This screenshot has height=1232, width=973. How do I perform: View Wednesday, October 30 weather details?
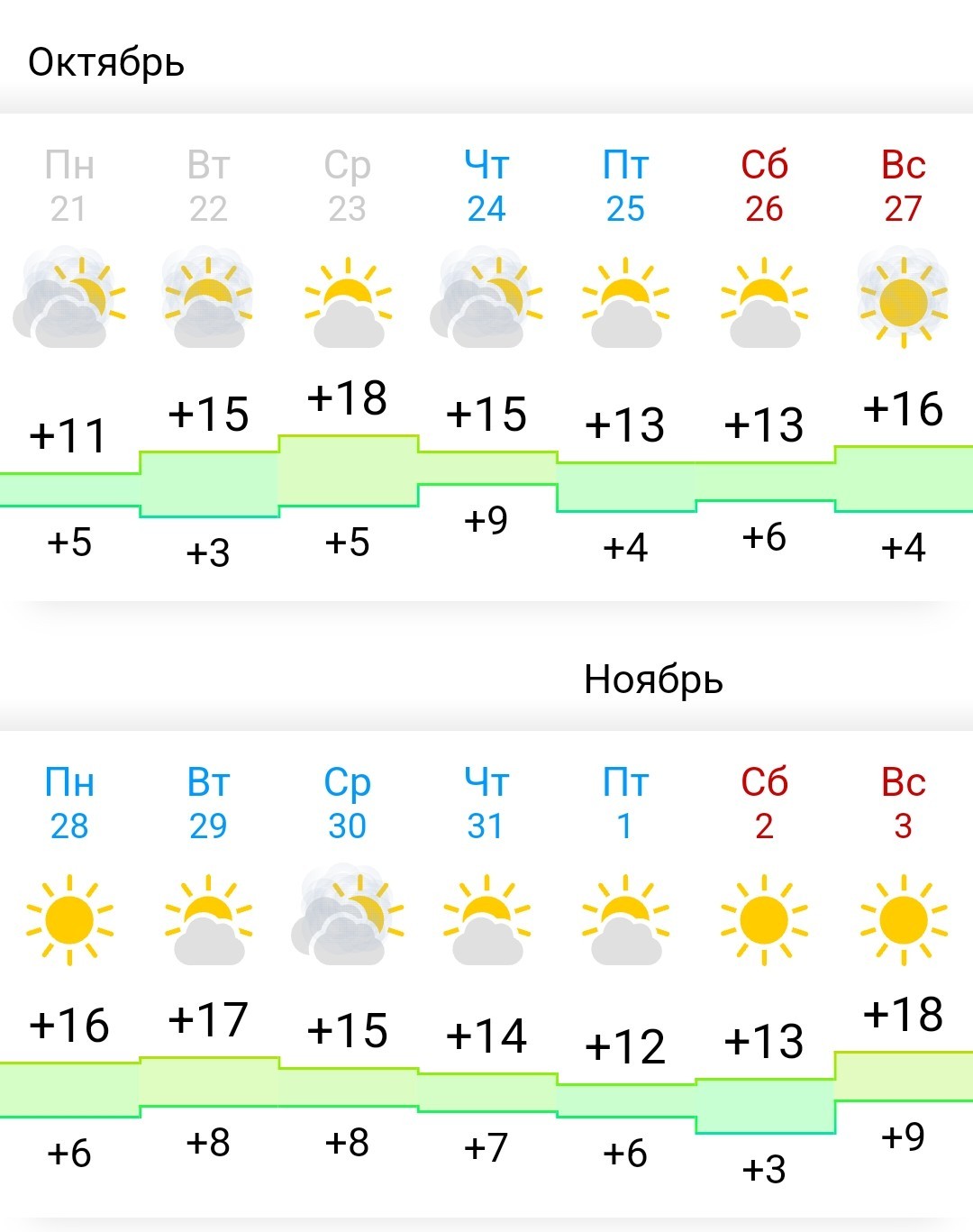[348, 973]
